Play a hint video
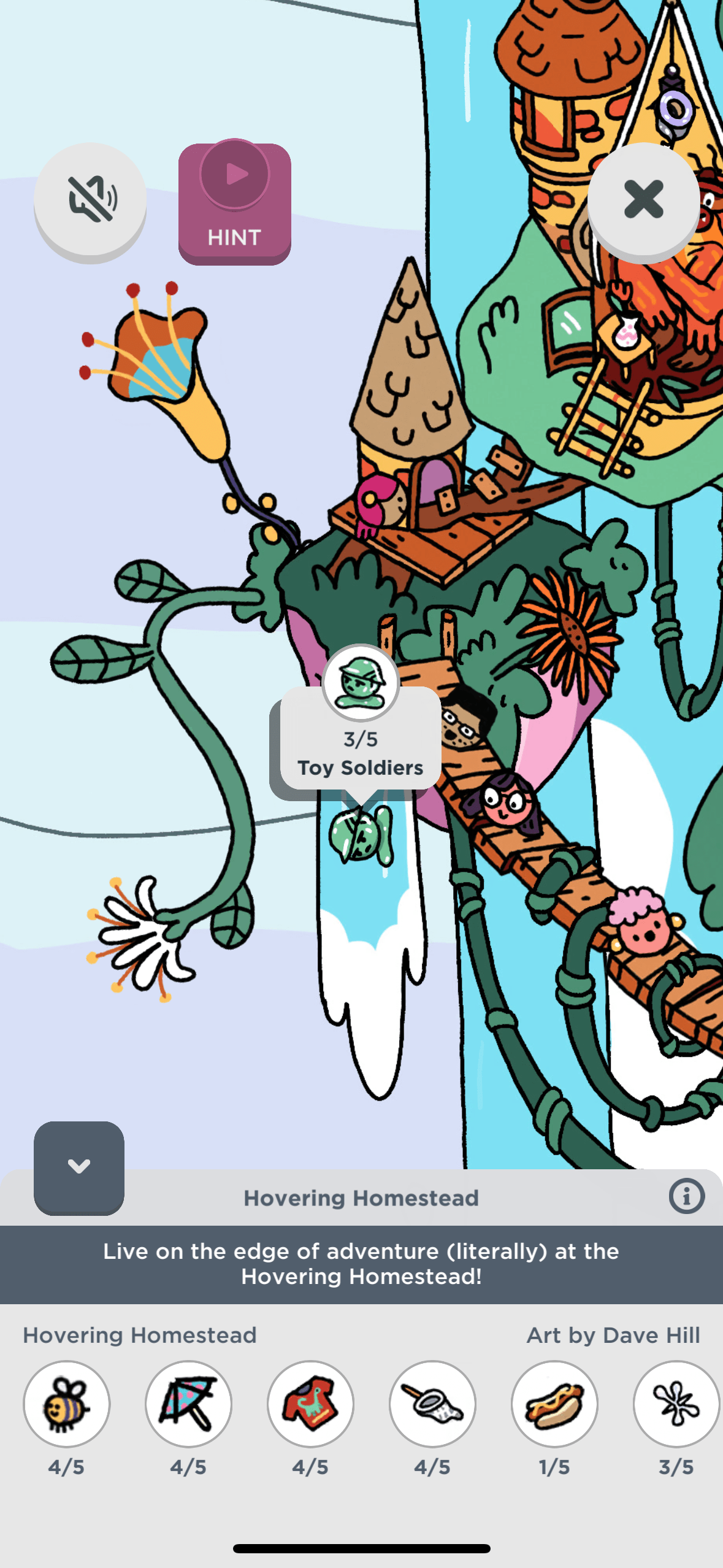The height and width of the screenshot is (1568, 723). 234,202
